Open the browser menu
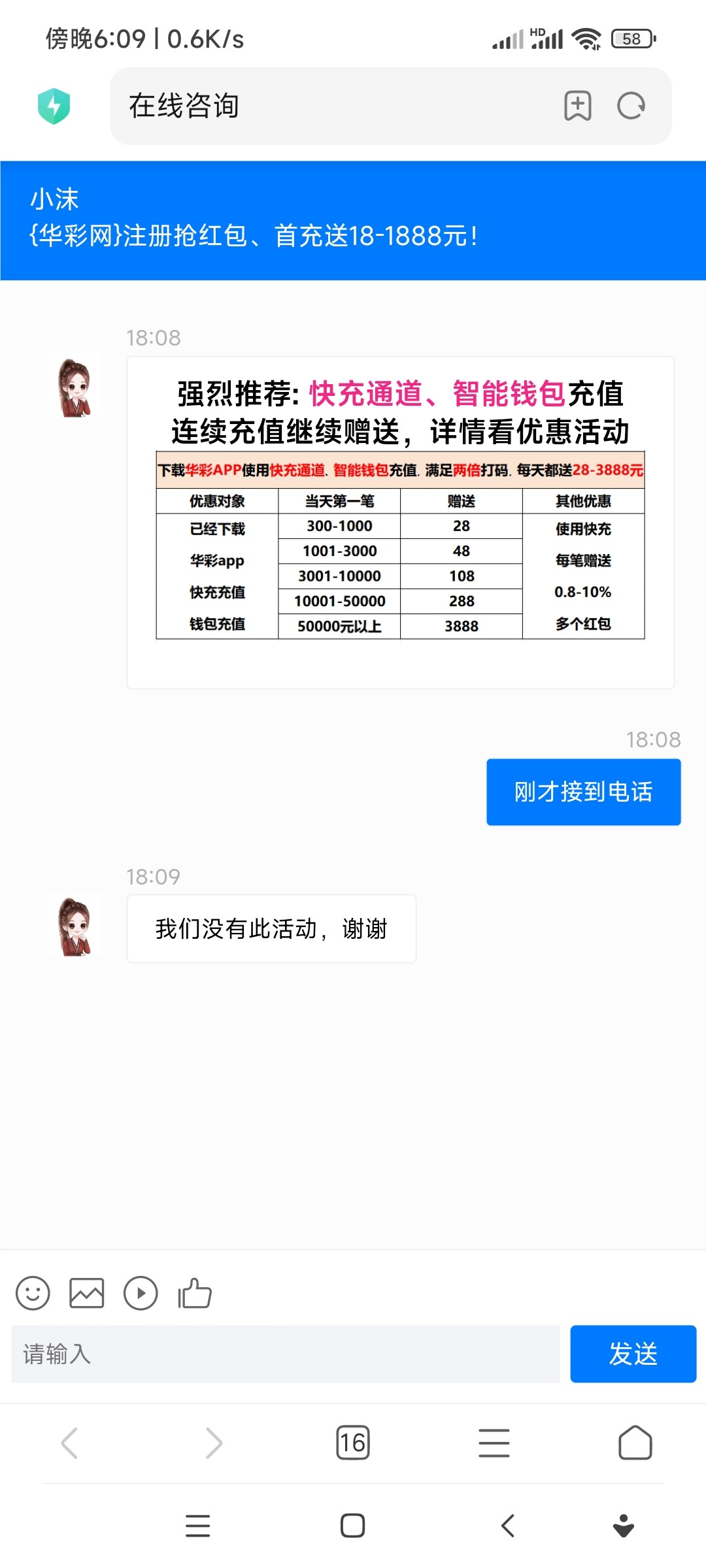The image size is (706, 1568). point(494,1443)
